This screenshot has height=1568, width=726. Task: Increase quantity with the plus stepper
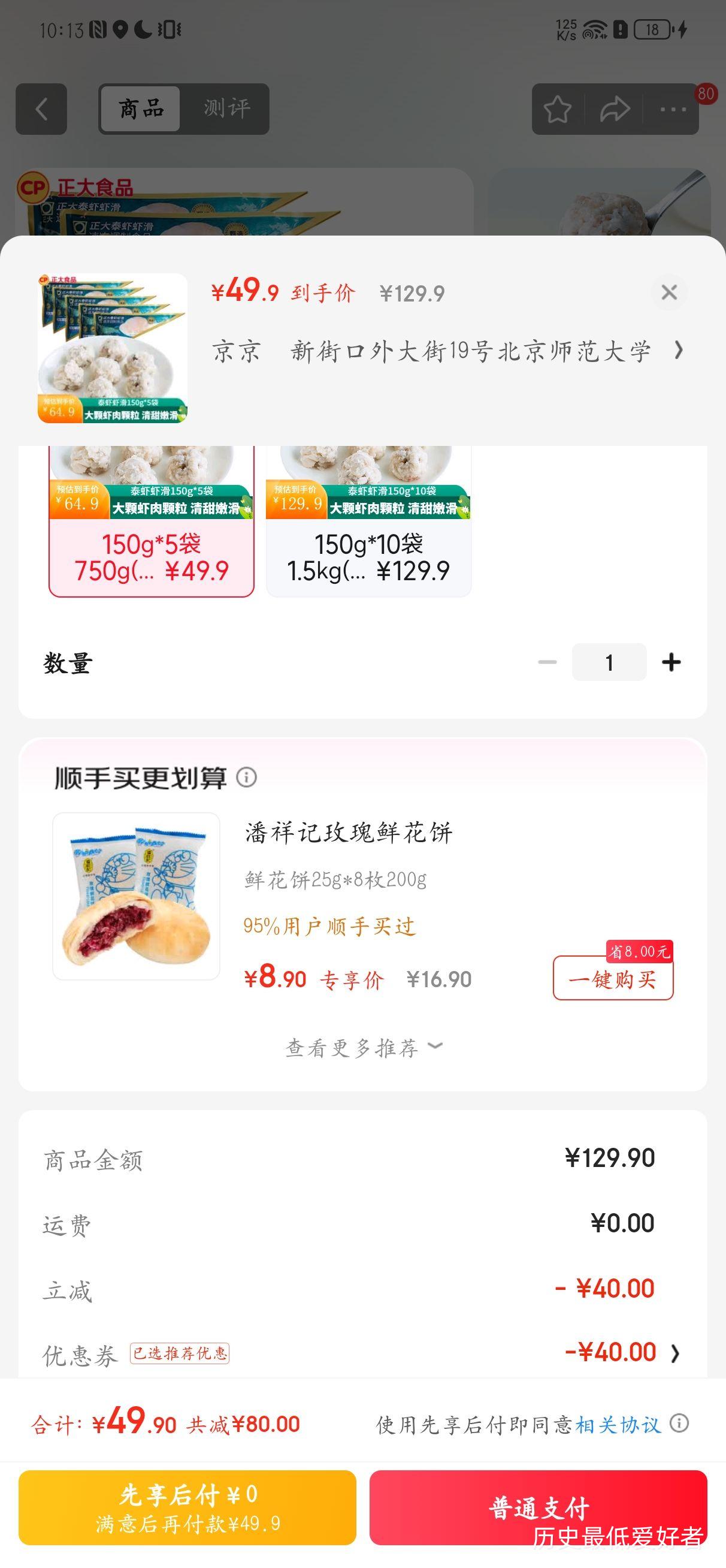672,662
